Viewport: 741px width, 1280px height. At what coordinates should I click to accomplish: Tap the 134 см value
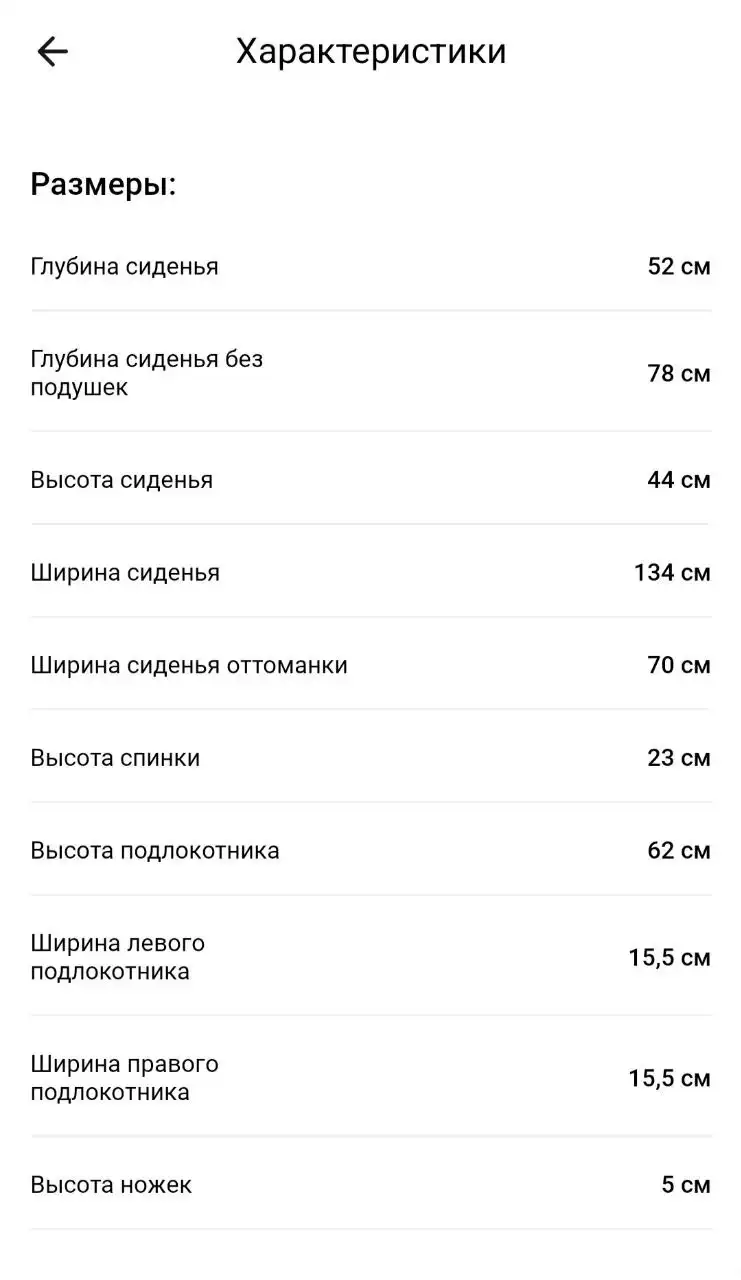click(x=672, y=572)
